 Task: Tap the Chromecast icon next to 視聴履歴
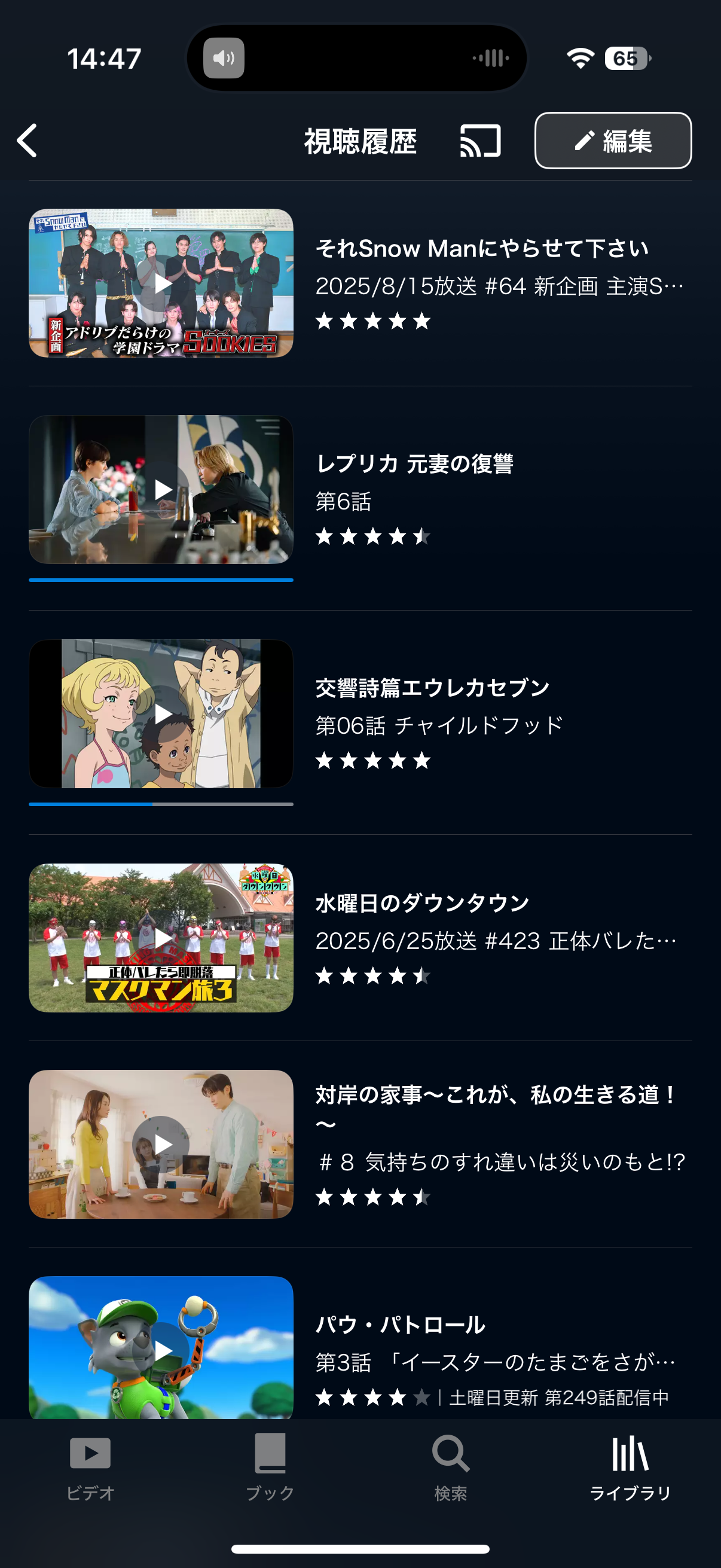tap(480, 142)
